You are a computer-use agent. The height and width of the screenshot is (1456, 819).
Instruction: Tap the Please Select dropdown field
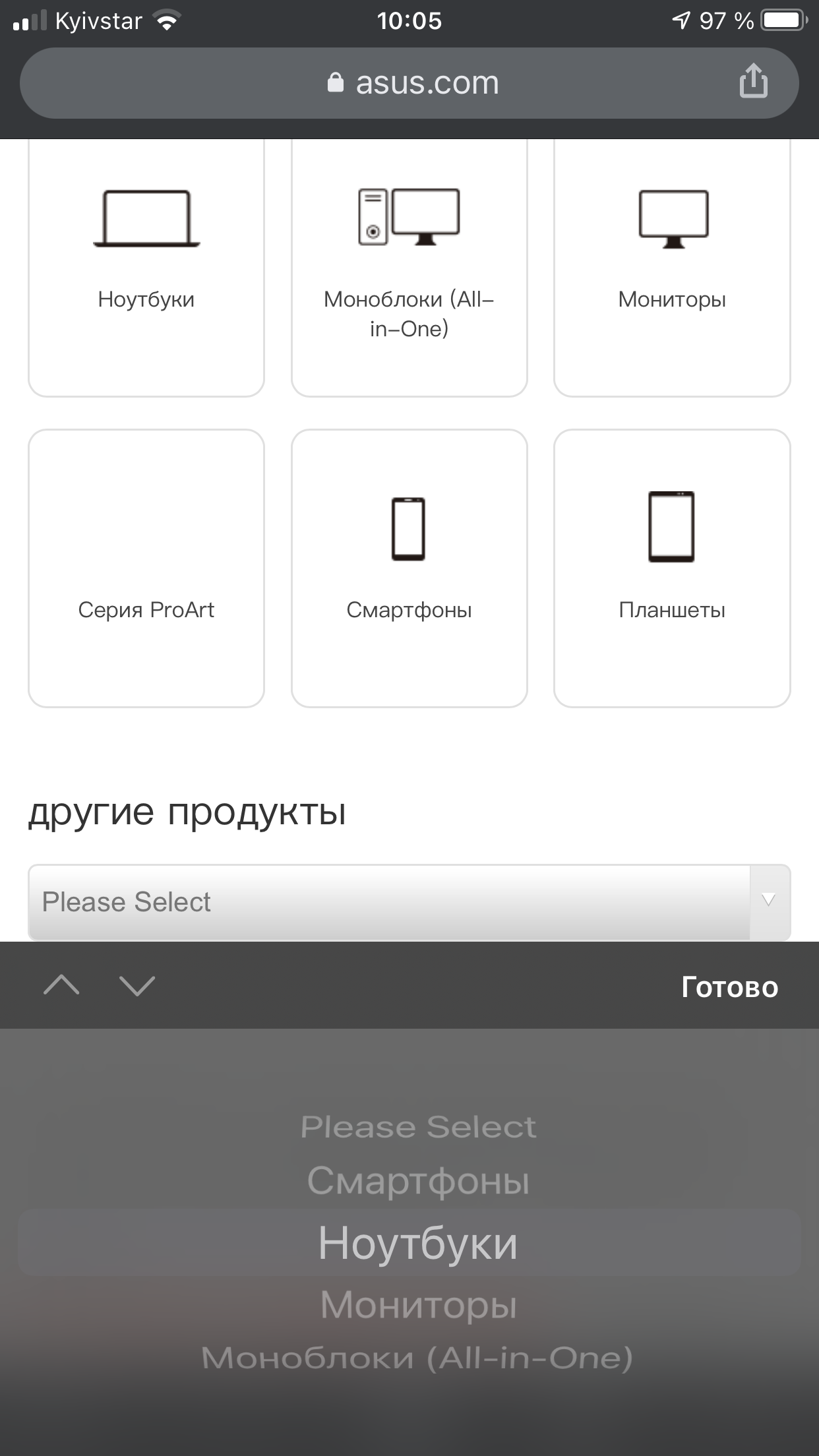[x=409, y=902]
